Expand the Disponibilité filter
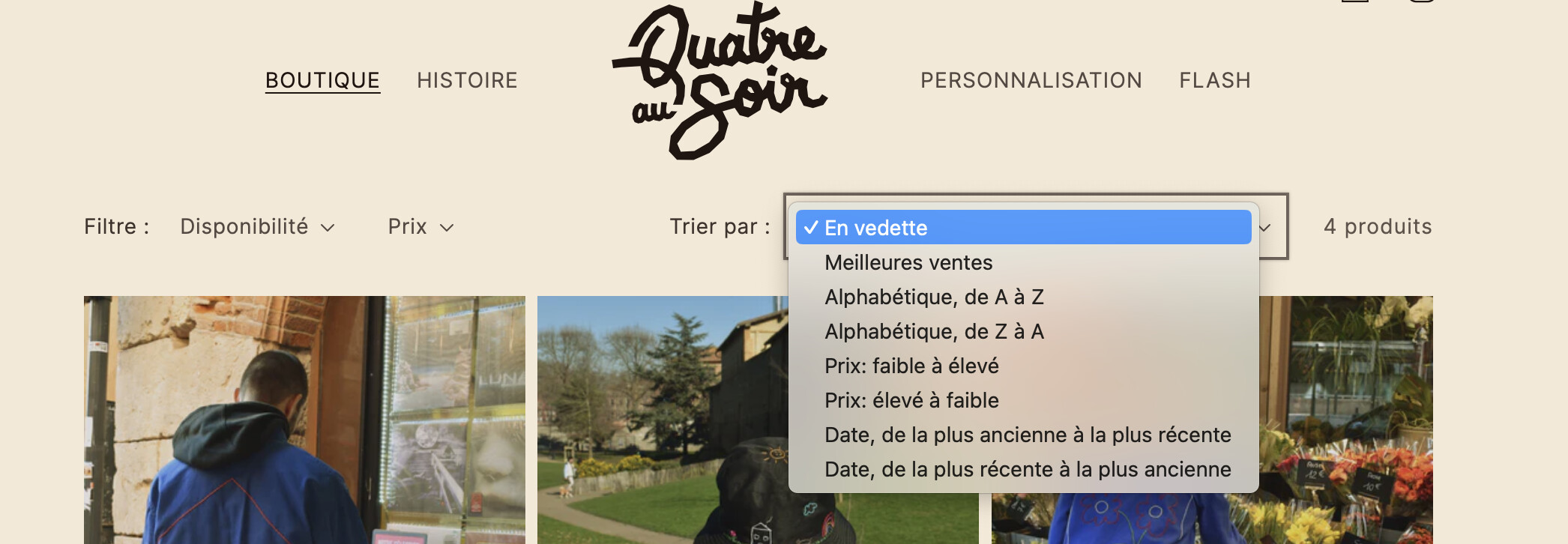 pos(257,226)
